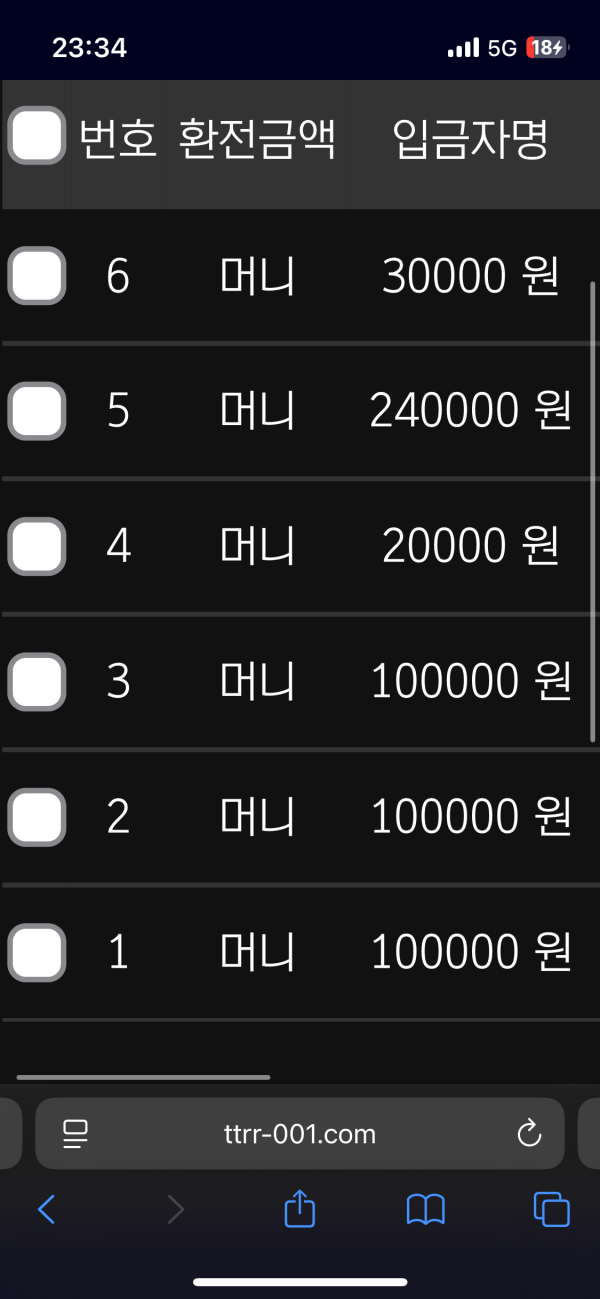600x1299 pixels.
Task: Share this page from the browser toolbar
Action: [x=300, y=1209]
